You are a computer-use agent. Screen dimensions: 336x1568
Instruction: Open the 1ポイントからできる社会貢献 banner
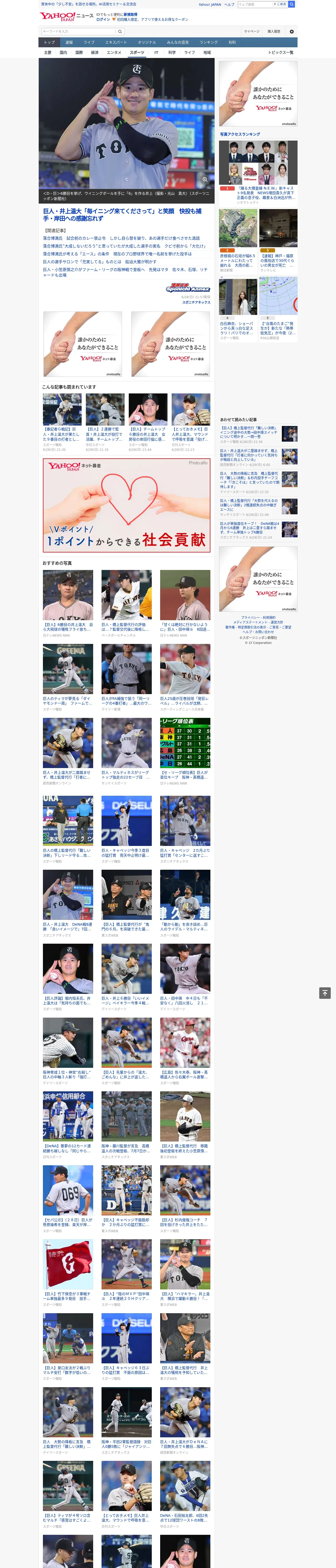coord(127,505)
